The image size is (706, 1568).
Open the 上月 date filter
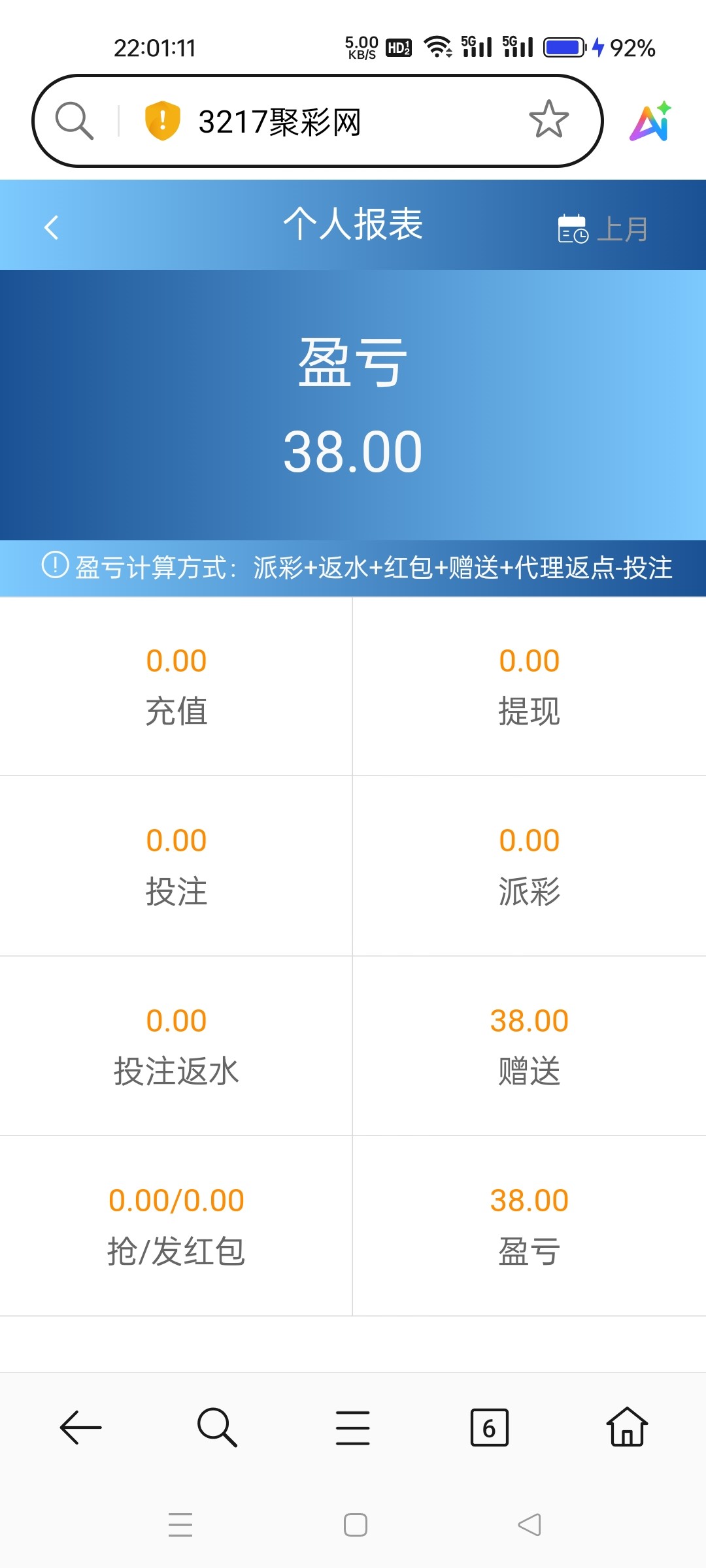coord(603,229)
